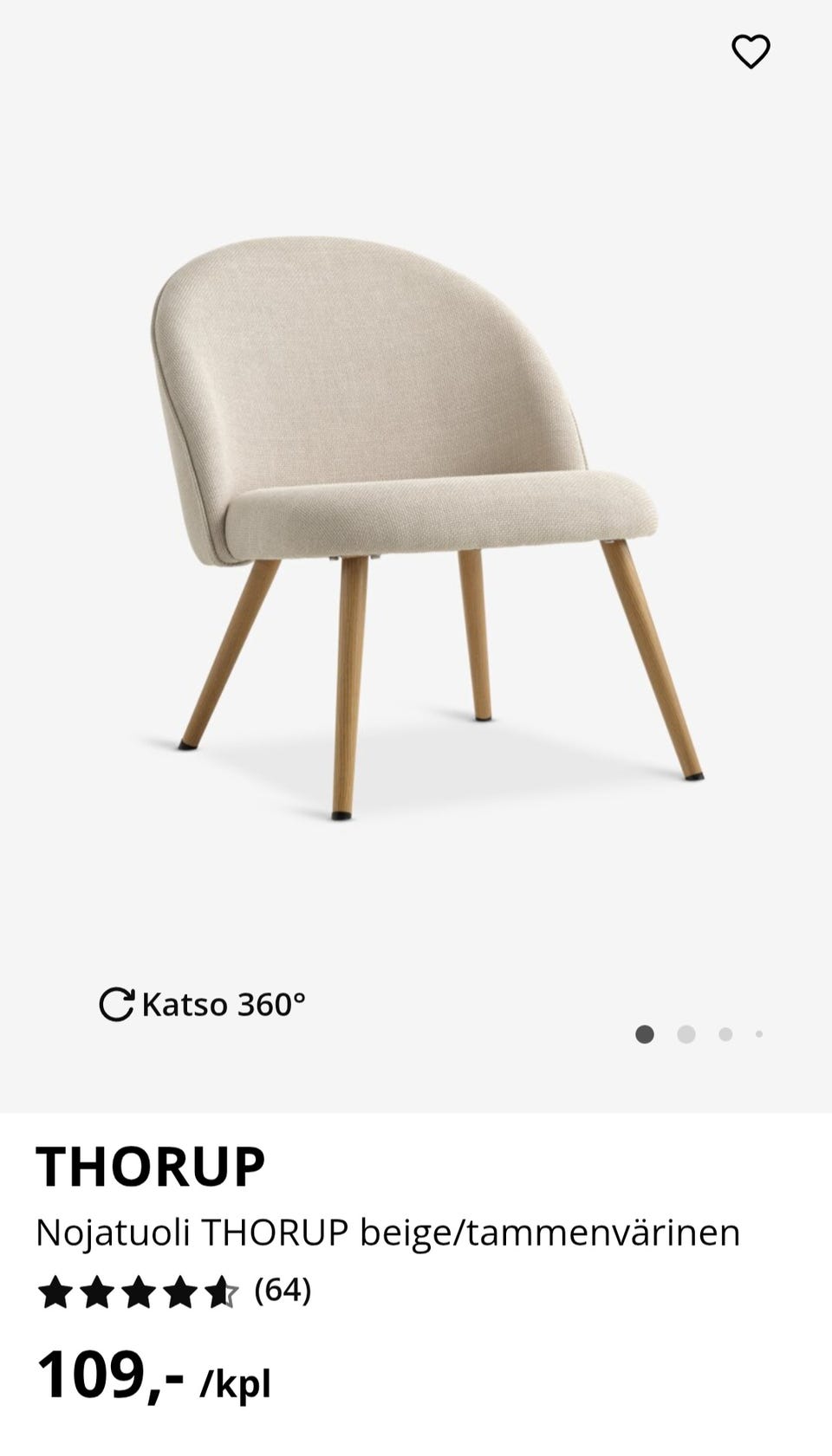Jump to the second image dot
Image resolution: width=832 pixels, height=1456 pixels.
pos(686,1034)
